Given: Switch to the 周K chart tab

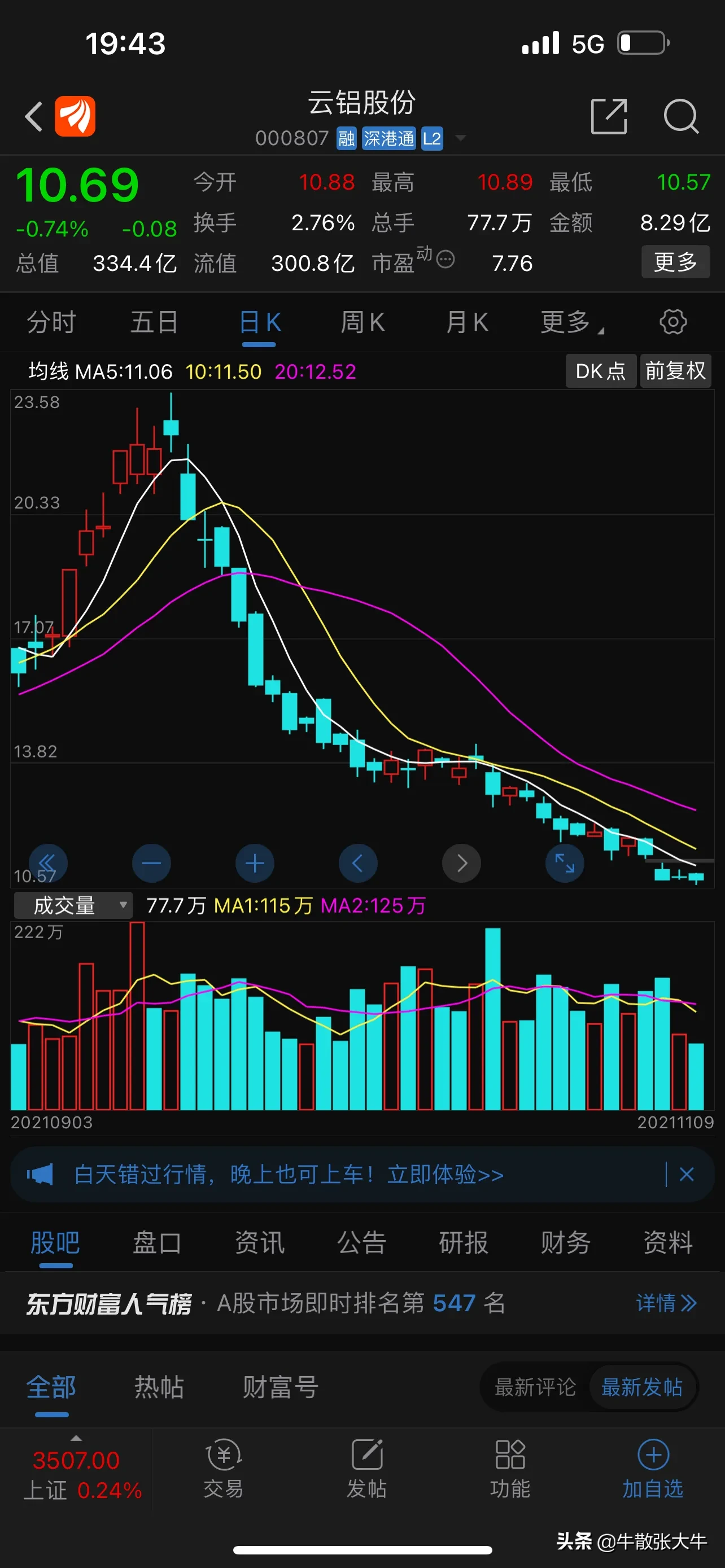Looking at the screenshot, I should point(362,323).
